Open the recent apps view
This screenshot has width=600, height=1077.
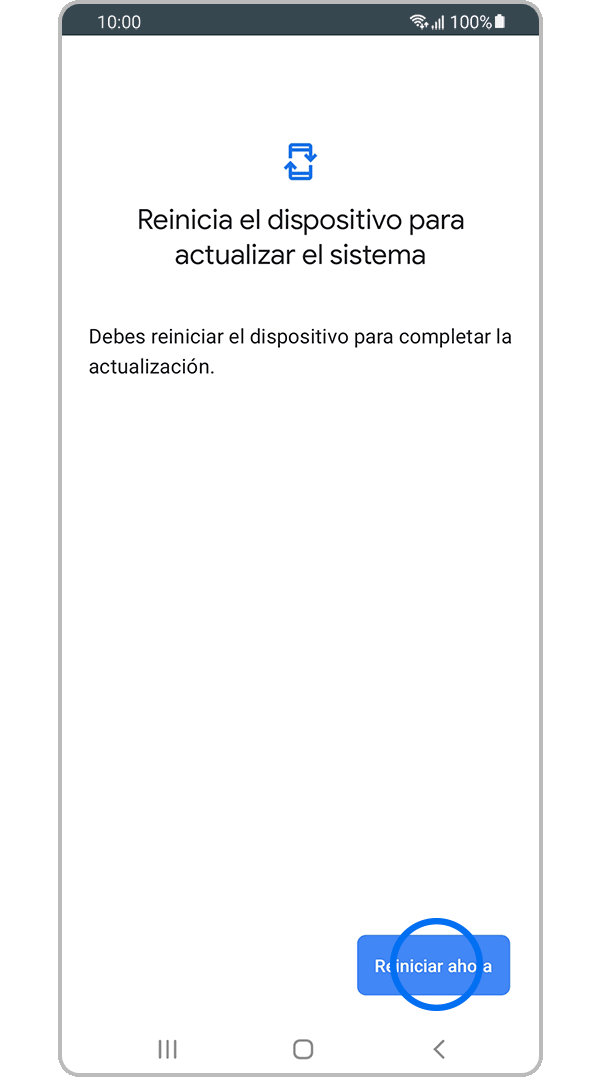(x=167, y=1048)
